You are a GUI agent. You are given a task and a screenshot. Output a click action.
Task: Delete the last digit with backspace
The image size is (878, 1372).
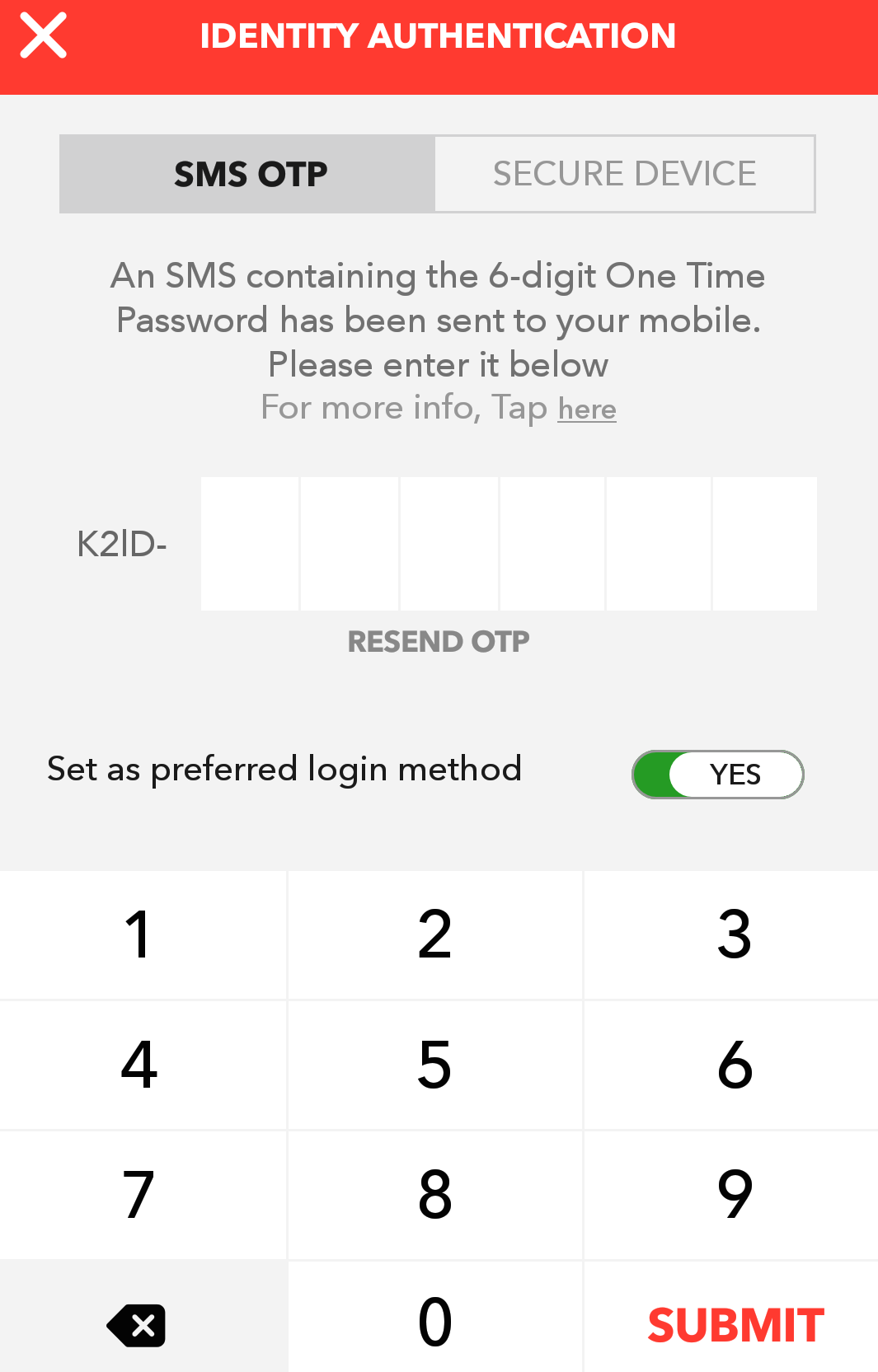[138, 1325]
